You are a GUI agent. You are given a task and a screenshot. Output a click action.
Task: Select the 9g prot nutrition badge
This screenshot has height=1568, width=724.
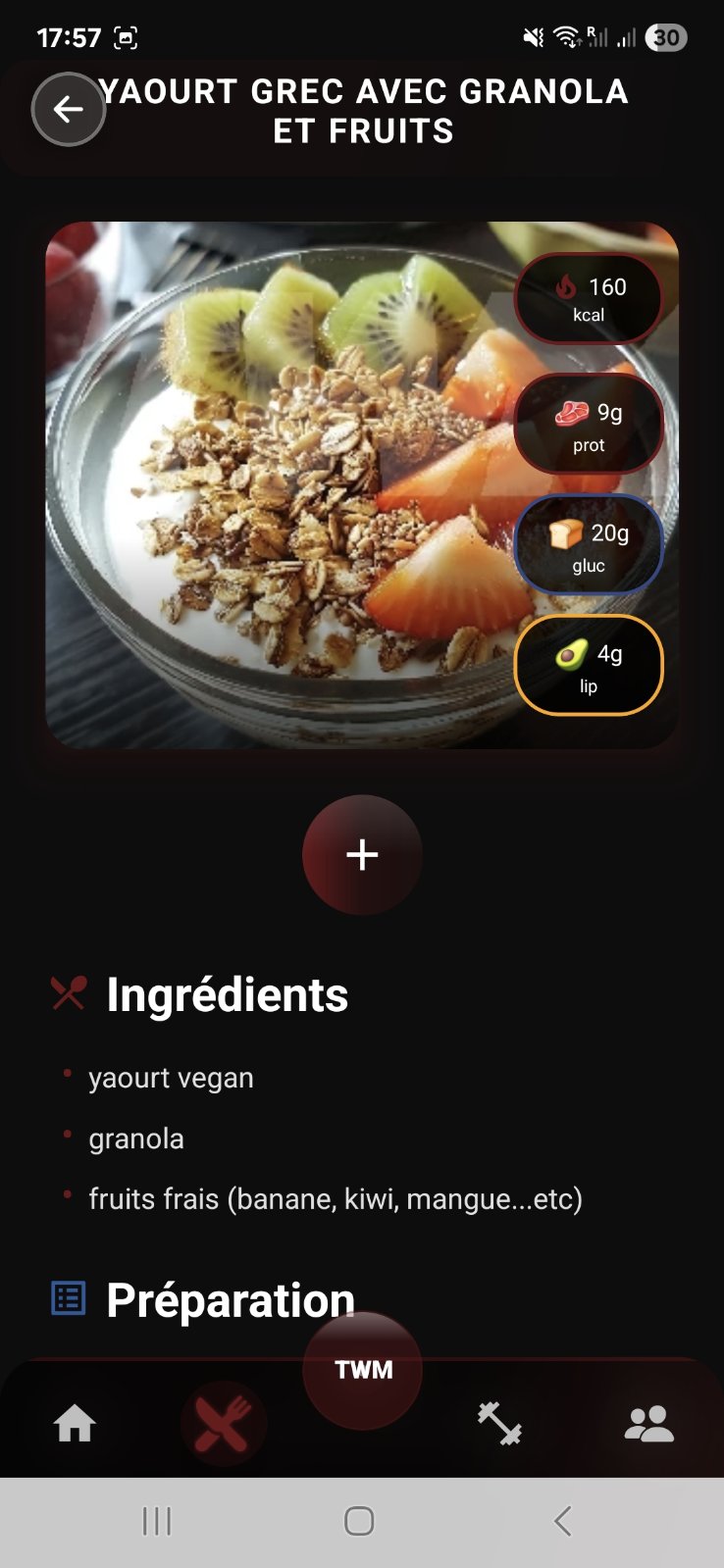589,424
